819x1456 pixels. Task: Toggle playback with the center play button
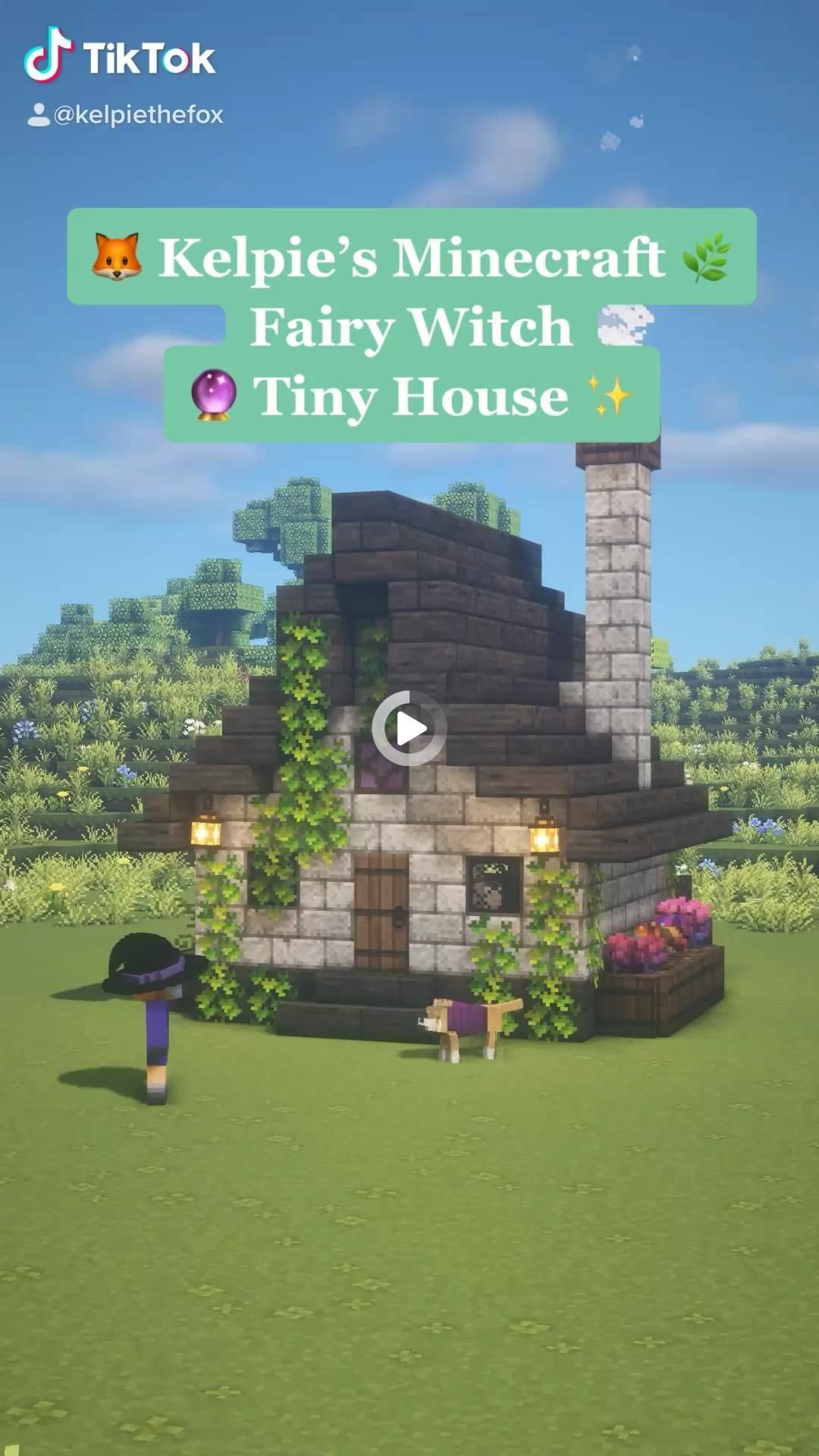[409, 728]
